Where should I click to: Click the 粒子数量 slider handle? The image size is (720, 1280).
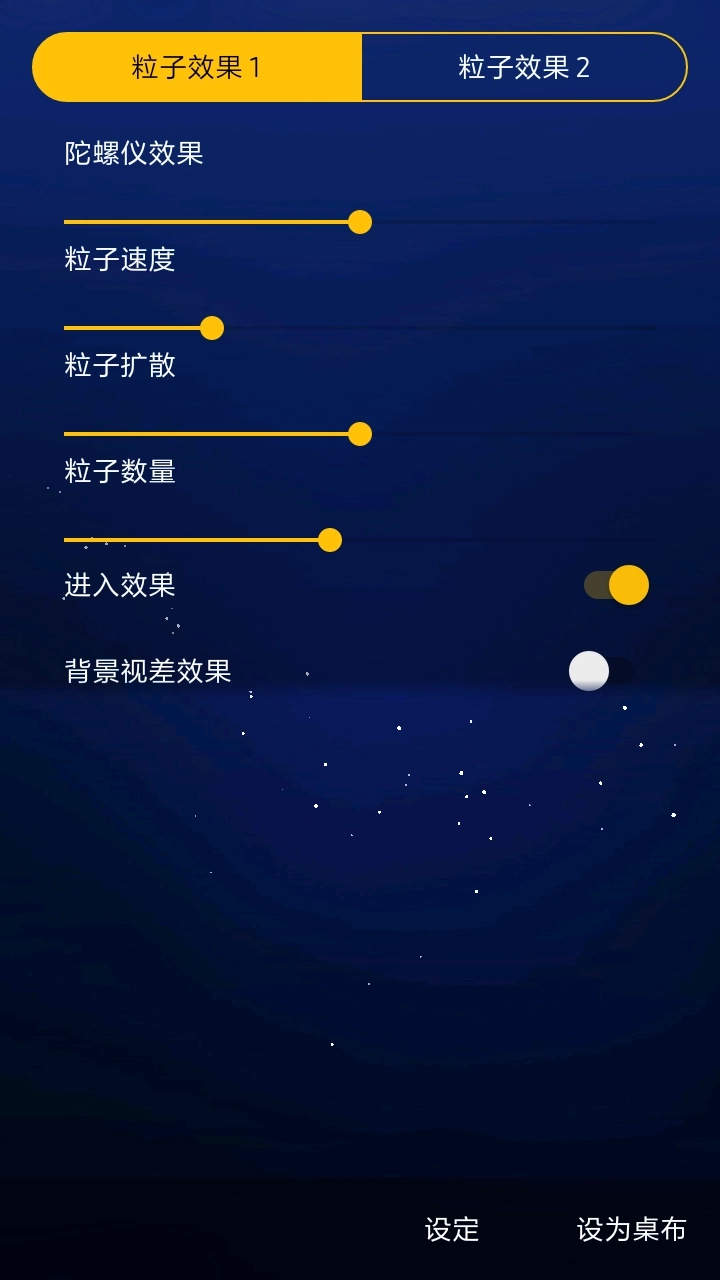[x=331, y=539]
